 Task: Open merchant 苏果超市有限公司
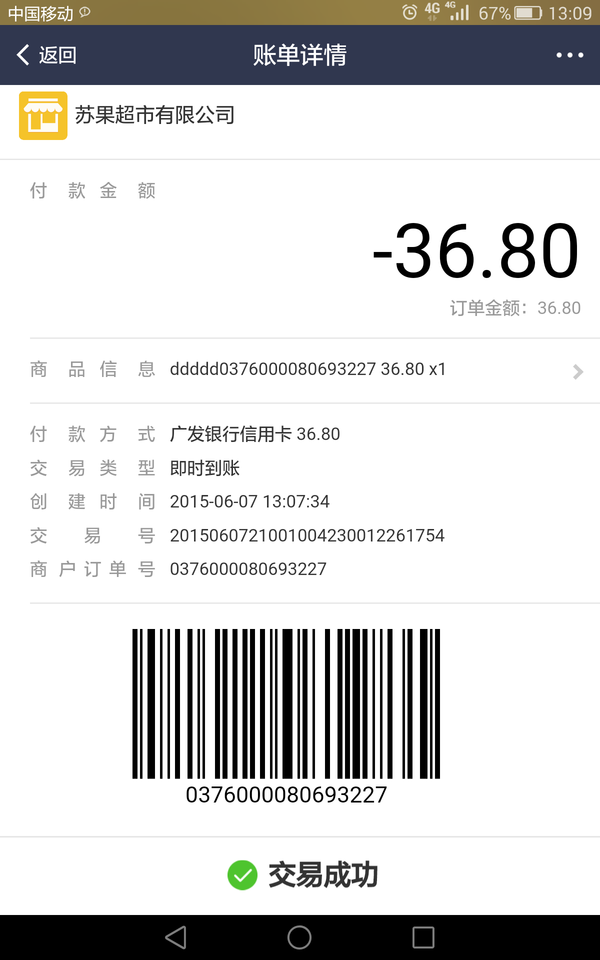300,115
